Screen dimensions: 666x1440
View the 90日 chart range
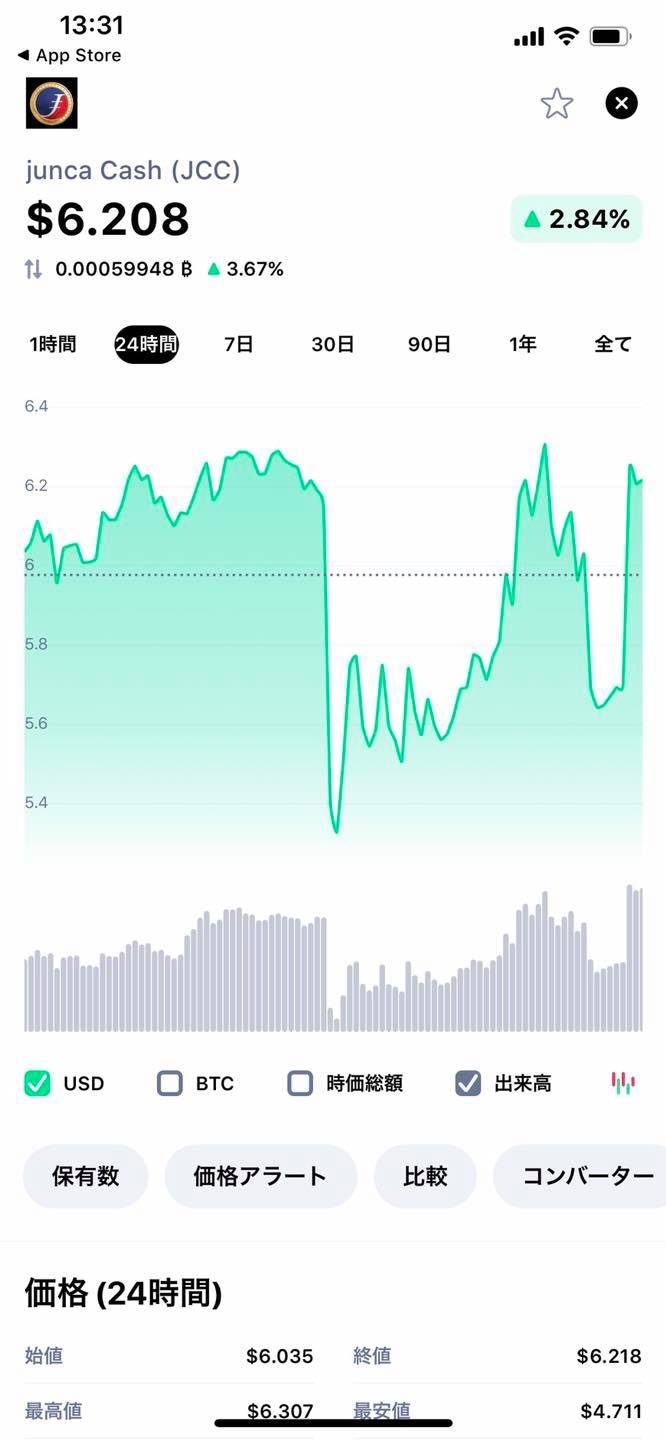pyautogui.click(x=429, y=345)
